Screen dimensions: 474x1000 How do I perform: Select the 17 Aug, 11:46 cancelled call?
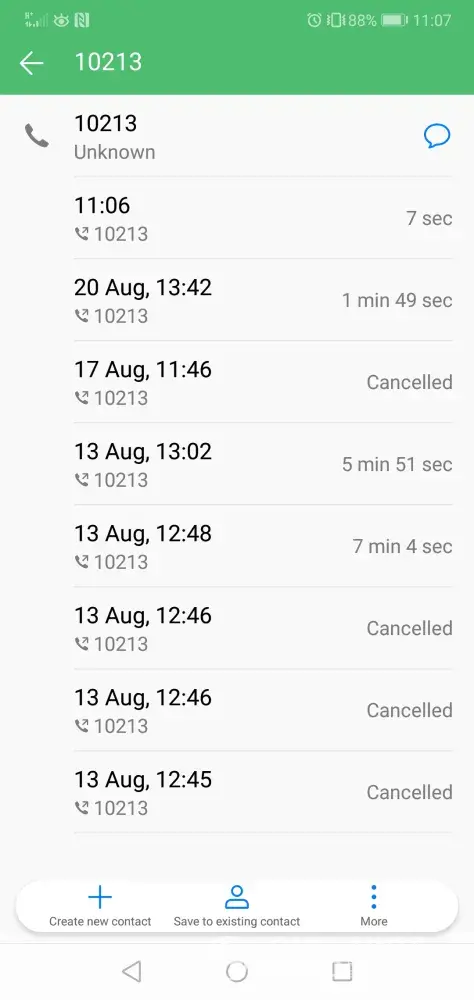[x=263, y=382]
